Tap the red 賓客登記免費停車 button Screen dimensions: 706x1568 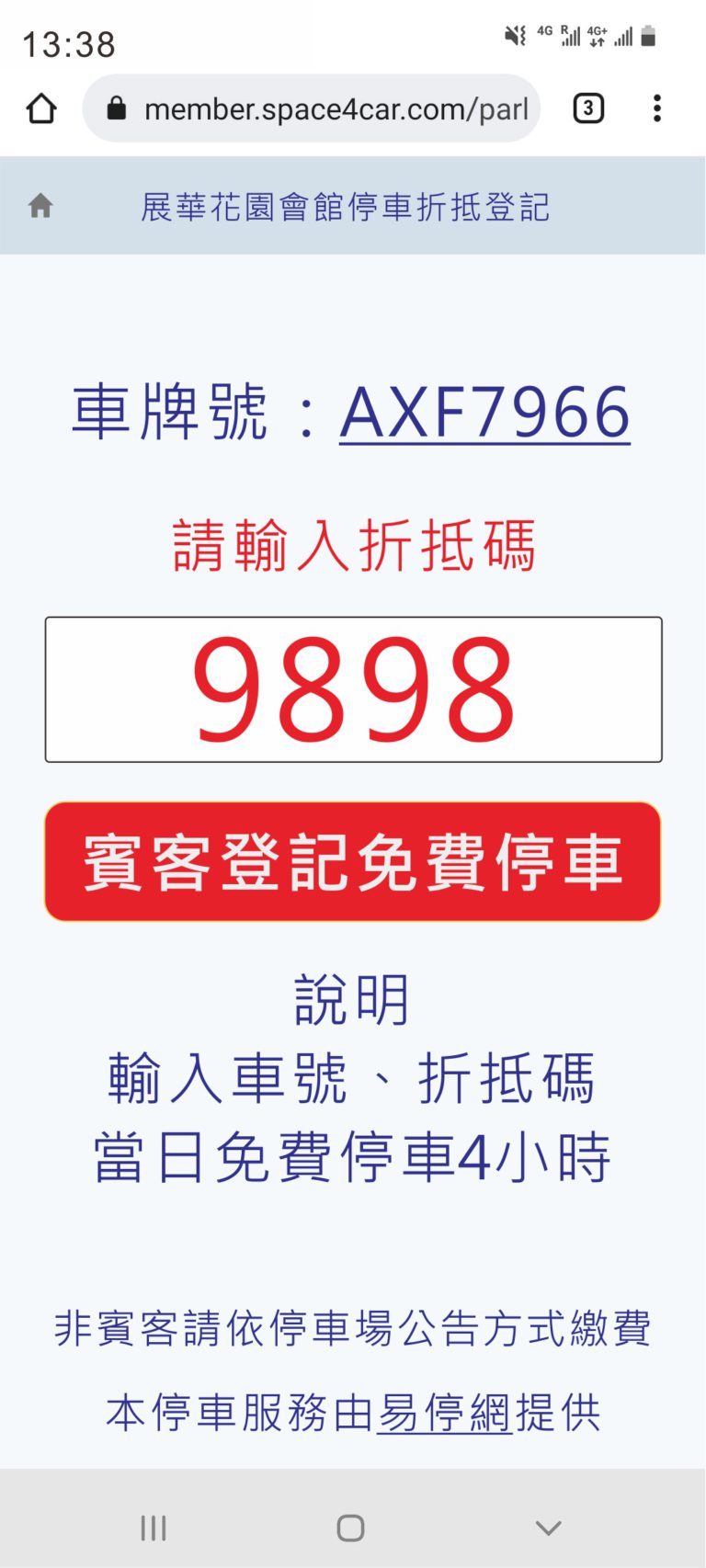[x=353, y=861]
